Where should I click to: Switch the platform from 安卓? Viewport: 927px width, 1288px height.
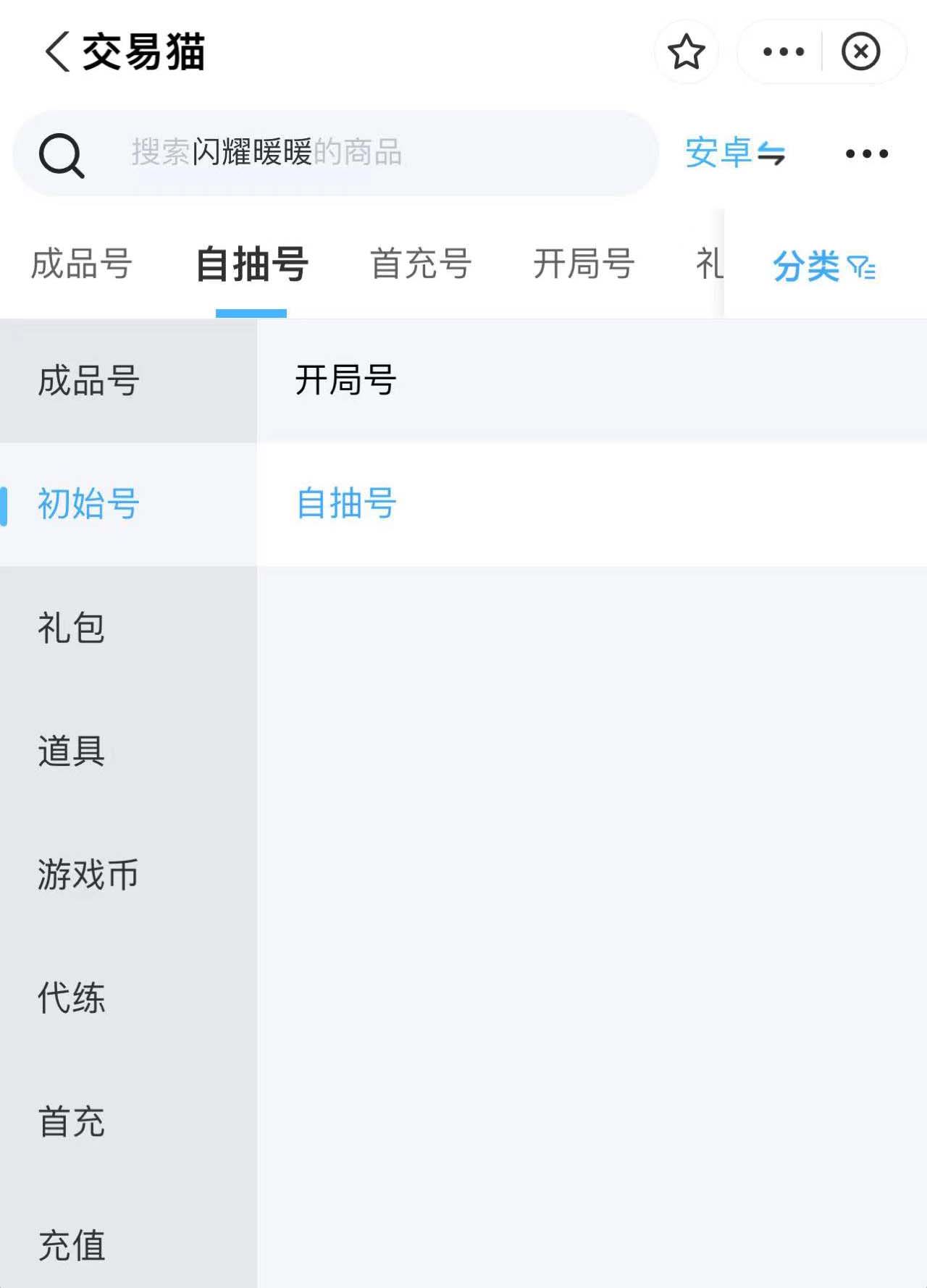(x=735, y=153)
